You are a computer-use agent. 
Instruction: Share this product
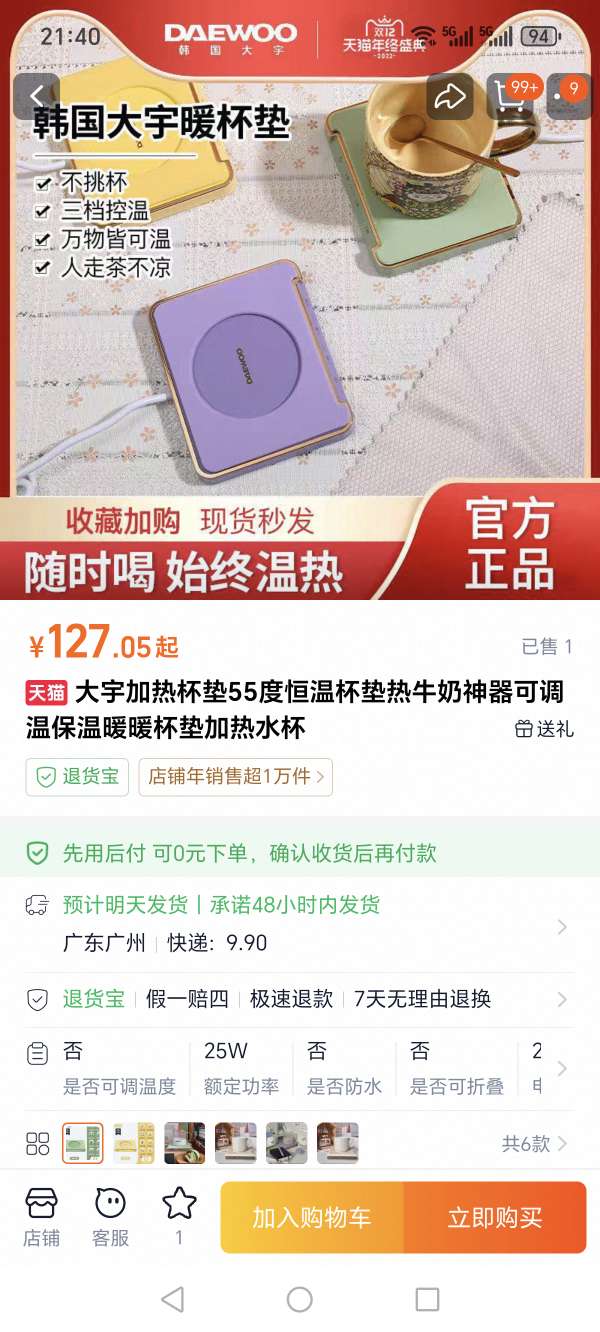click(x=450, y=96)
